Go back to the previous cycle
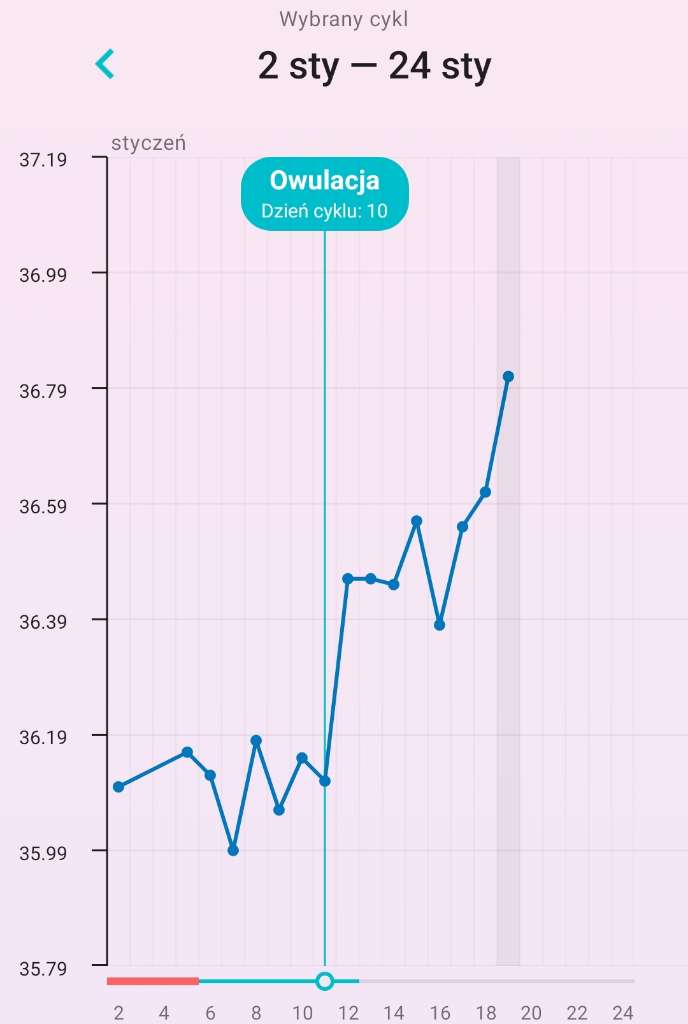 click(105, 64)
